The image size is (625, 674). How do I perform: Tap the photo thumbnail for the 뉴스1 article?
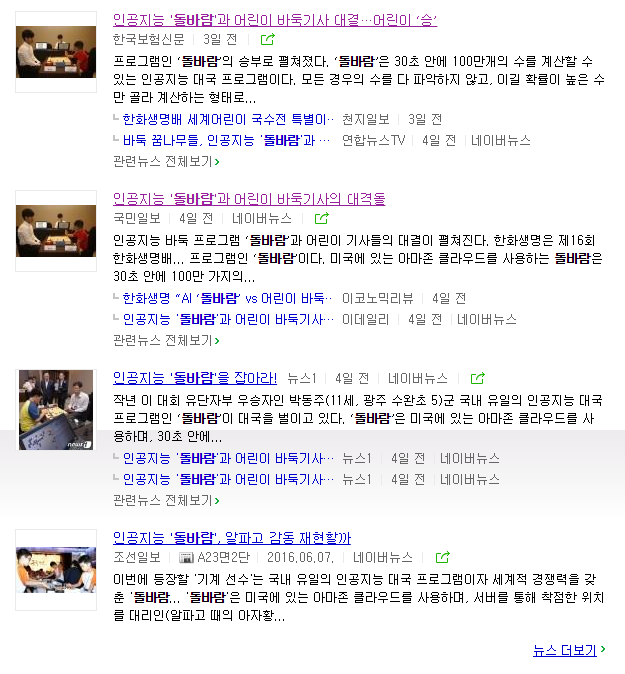[56, 408]
